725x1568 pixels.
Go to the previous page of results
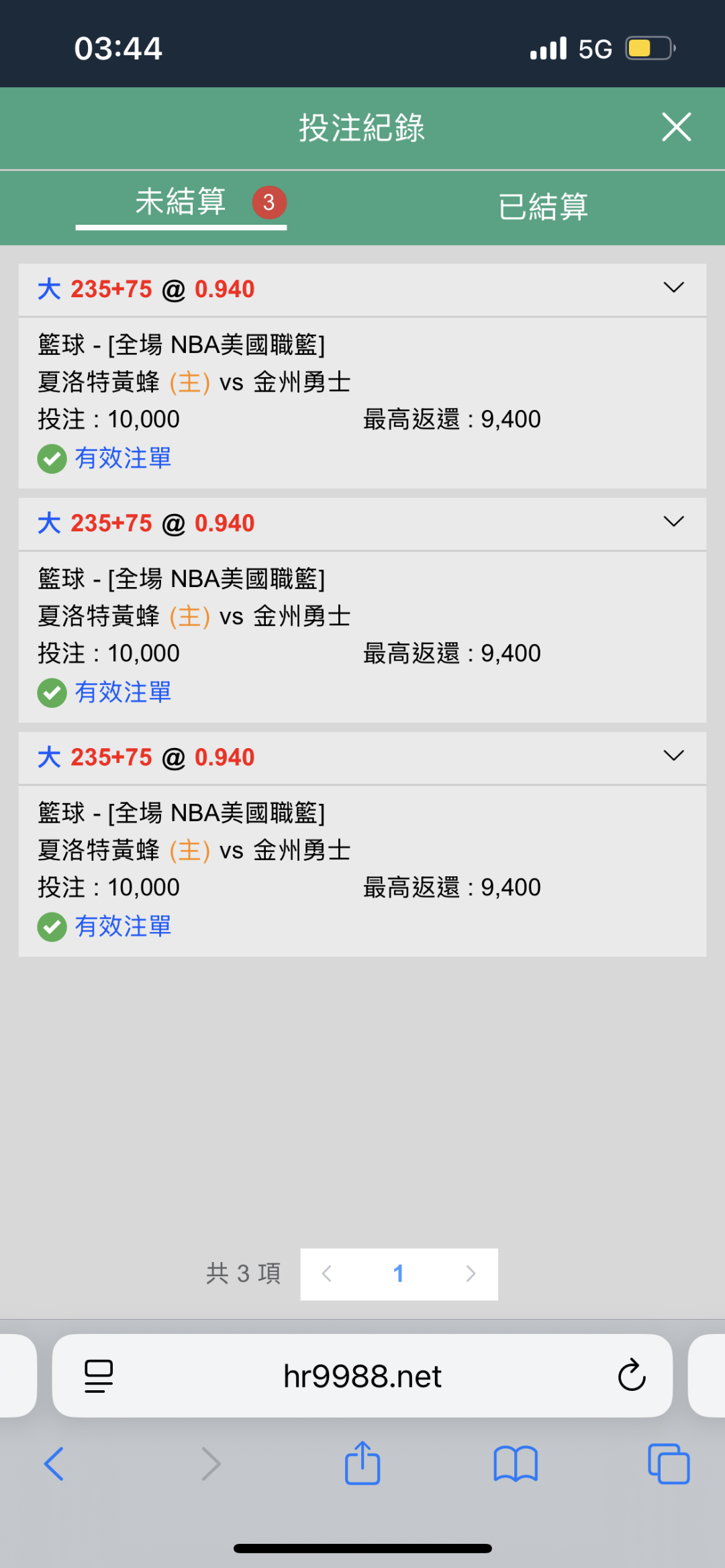(327, 1273)
